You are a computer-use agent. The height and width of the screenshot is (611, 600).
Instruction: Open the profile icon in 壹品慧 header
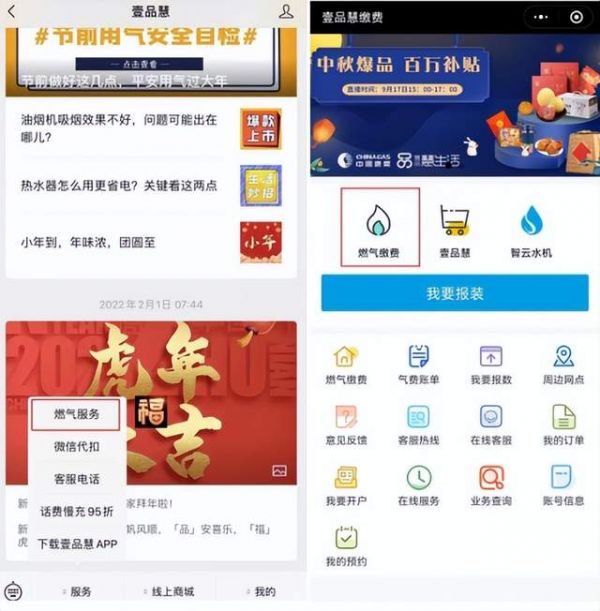point(286,12)
